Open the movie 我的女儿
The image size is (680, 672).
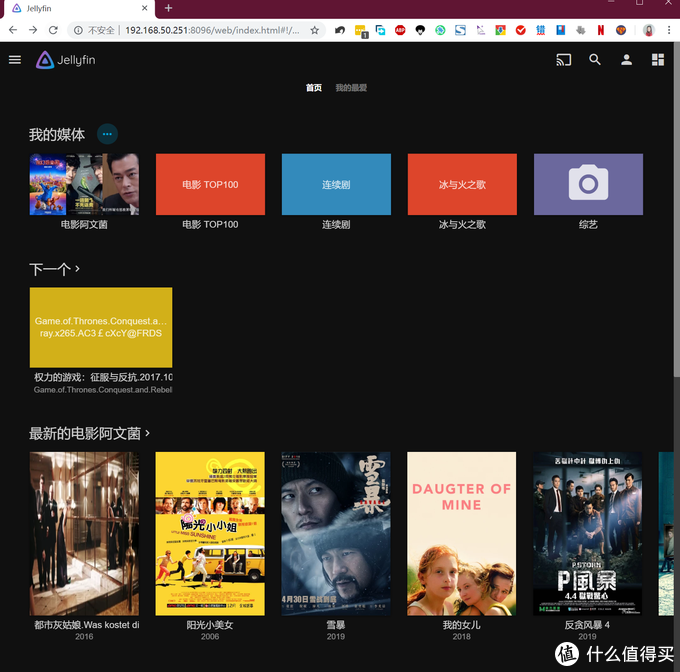click(x=462, y=533)
